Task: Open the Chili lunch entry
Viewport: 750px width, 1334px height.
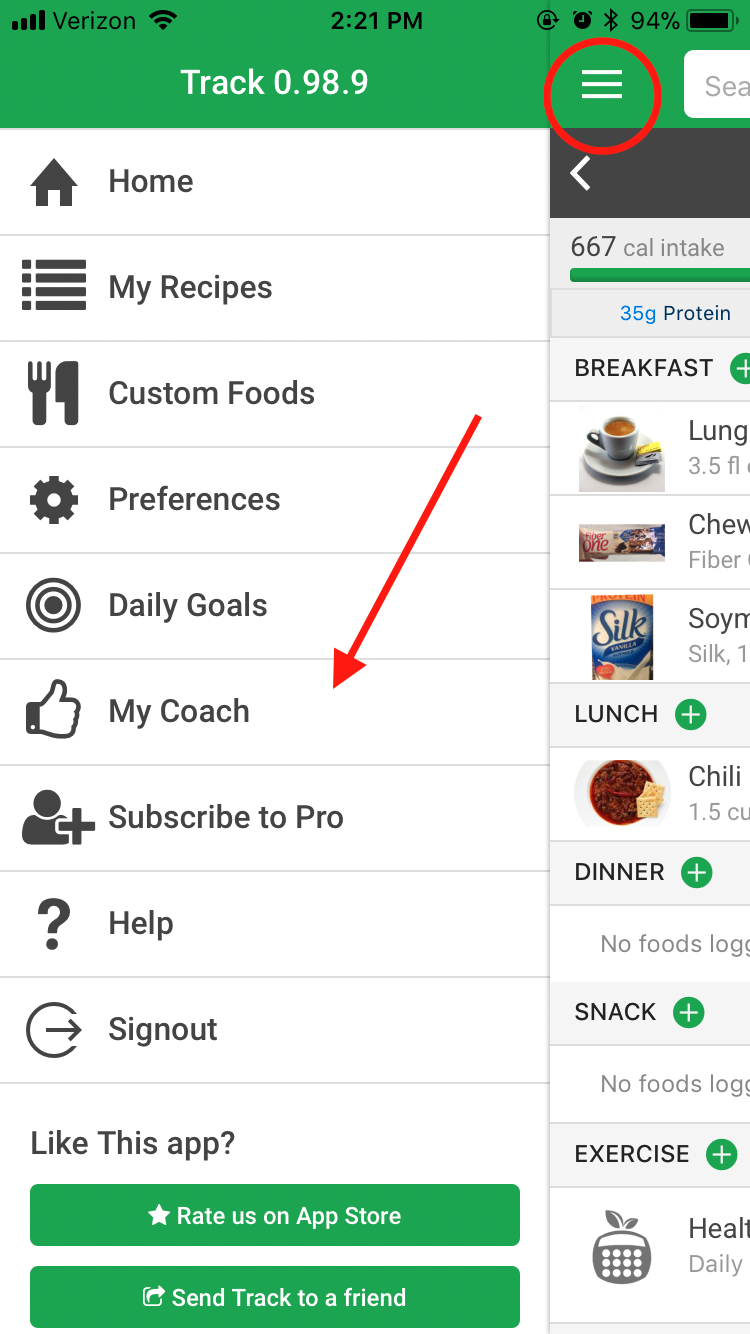Action: point(650,794)
